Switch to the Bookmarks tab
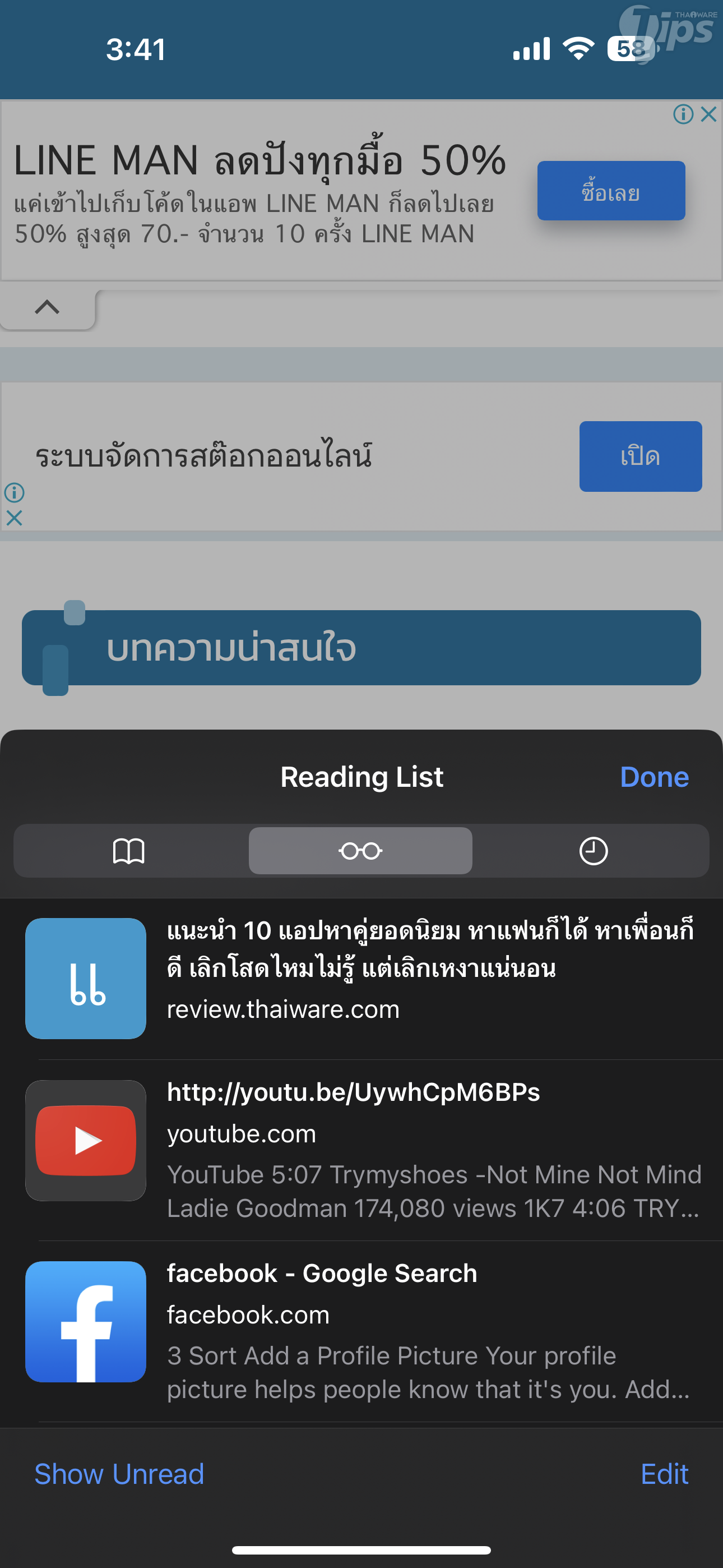Image resolution: width=723 pixels, height=1568 pixels. pyautogui.click(x=129, y=850)
